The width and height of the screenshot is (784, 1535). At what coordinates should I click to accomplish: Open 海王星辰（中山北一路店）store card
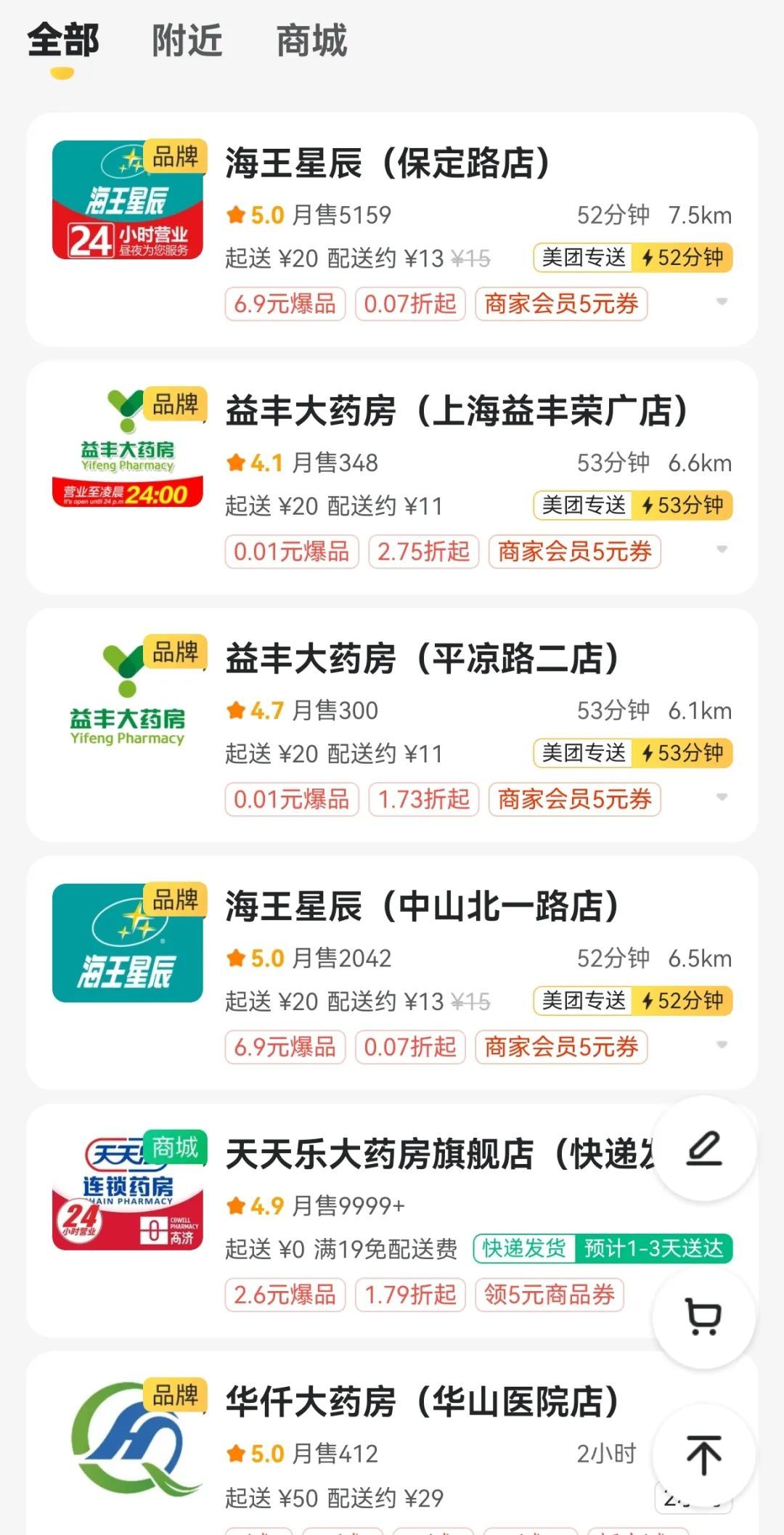point(421,906)
